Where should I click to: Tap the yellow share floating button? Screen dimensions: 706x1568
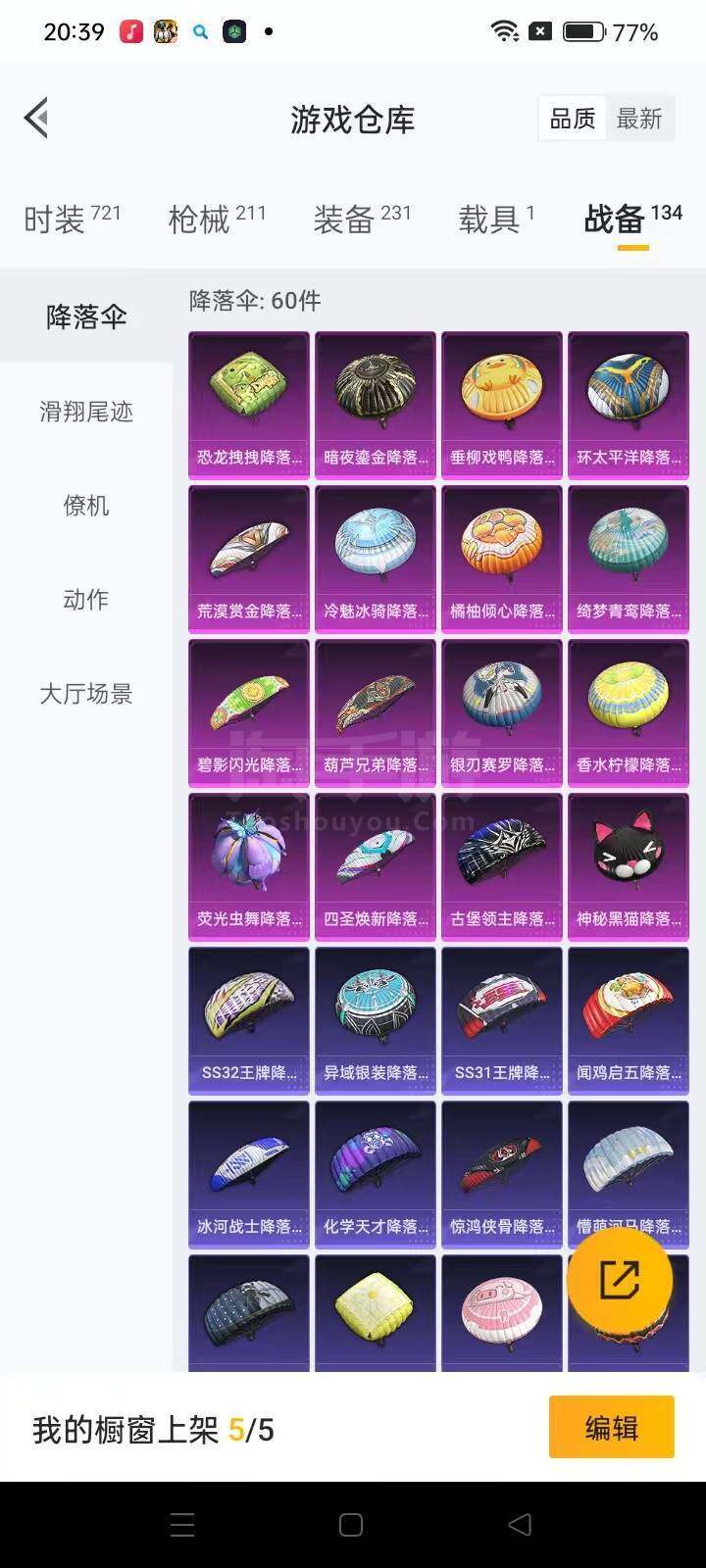click(x=620, y=1279)
